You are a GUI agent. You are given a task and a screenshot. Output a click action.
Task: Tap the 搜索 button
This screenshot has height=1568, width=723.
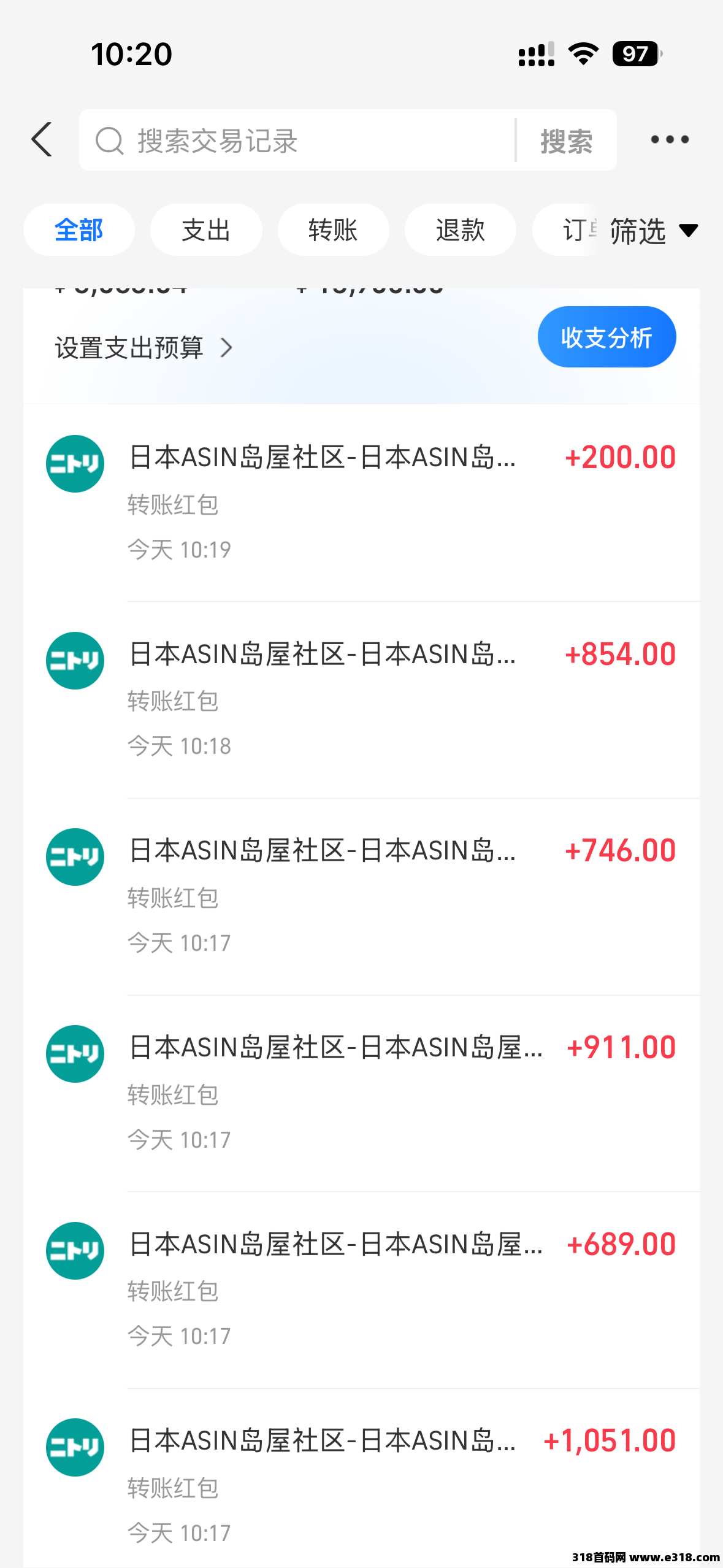(x=566, y=141)
